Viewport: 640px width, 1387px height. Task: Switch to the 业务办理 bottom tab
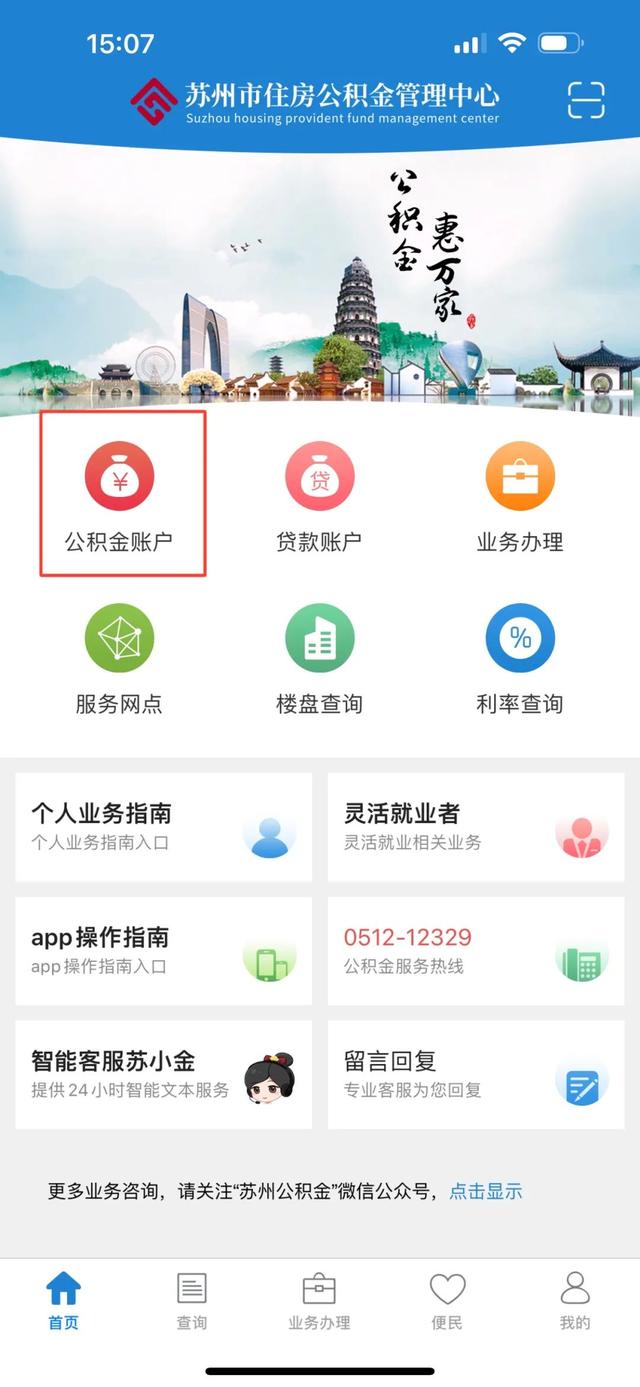(319, 1301)
